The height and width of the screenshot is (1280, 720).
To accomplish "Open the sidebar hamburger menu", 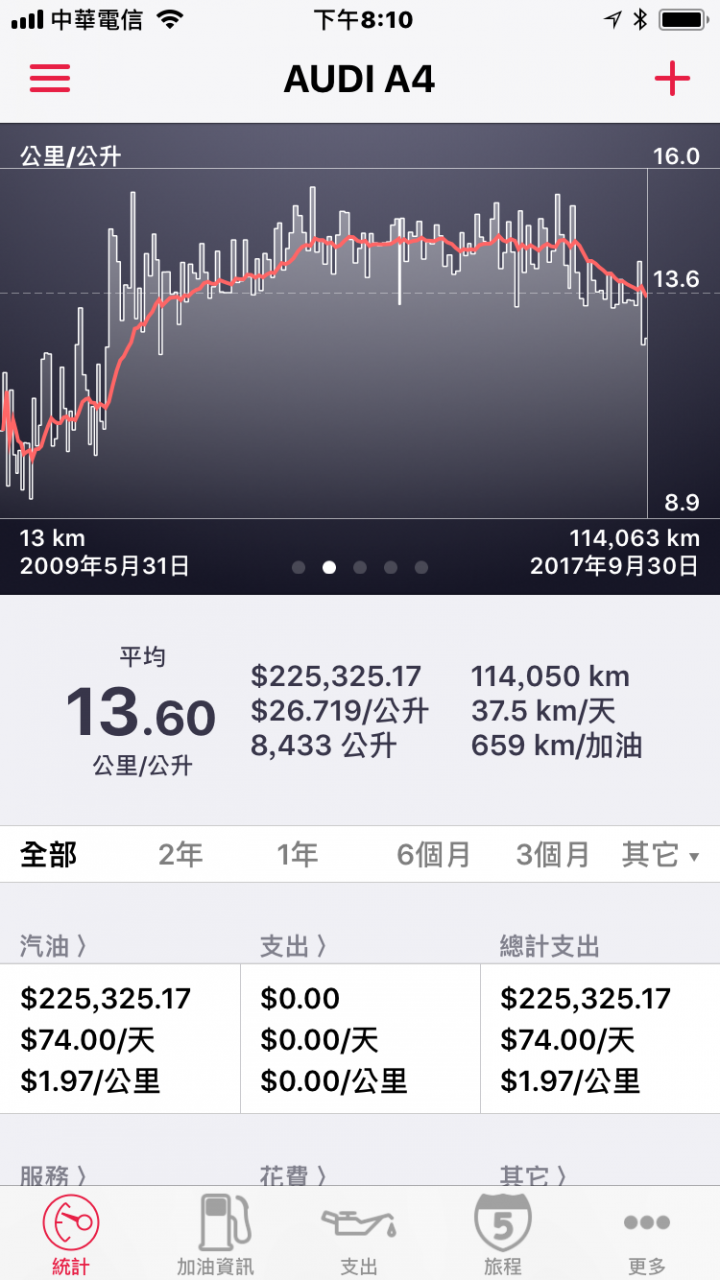I will (49, 78).
